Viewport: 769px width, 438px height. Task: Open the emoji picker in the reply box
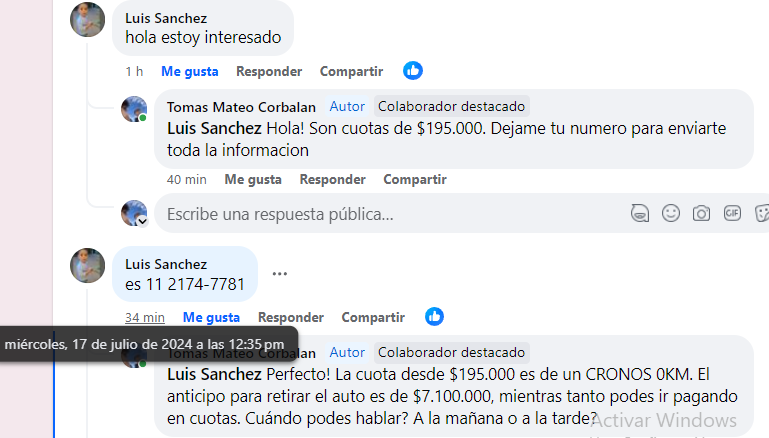(671, 213)
